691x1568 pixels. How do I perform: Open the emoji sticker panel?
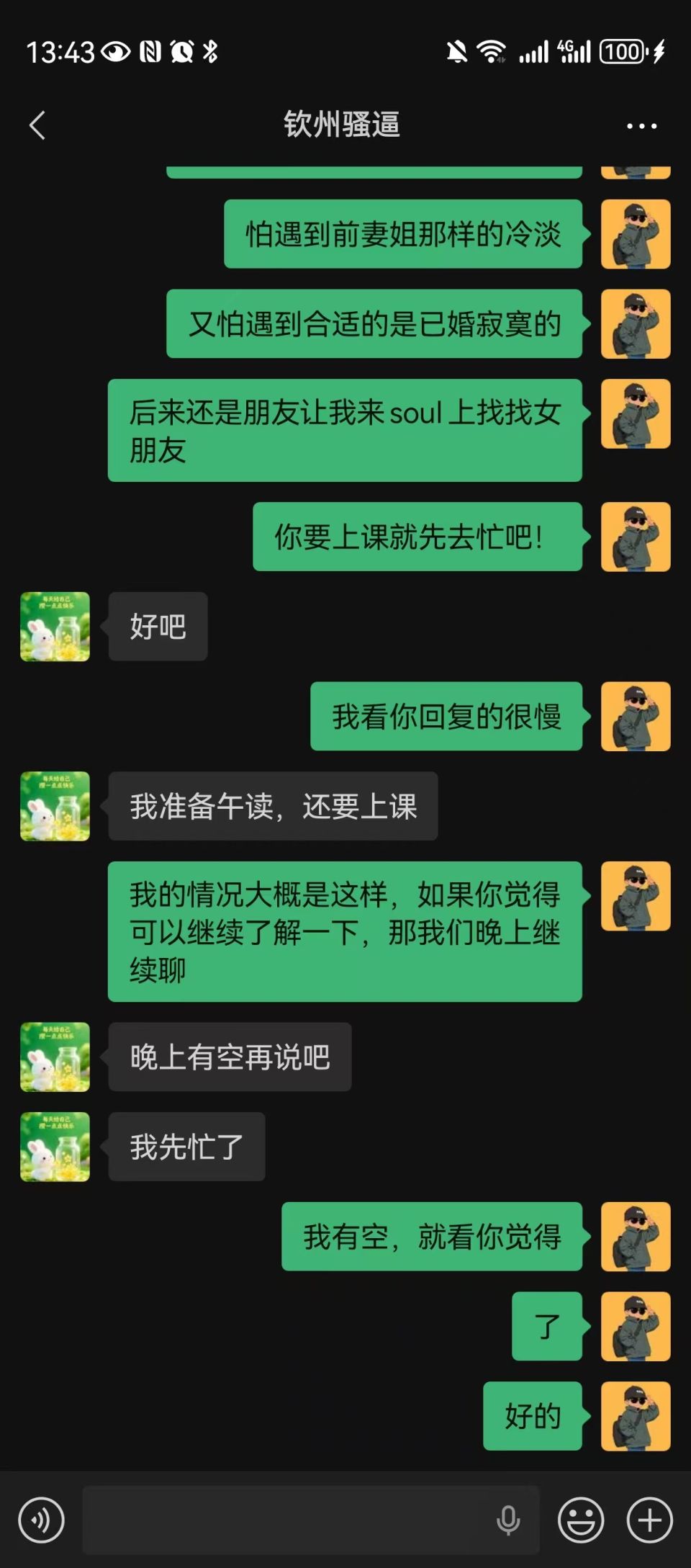click(580, 1520)
